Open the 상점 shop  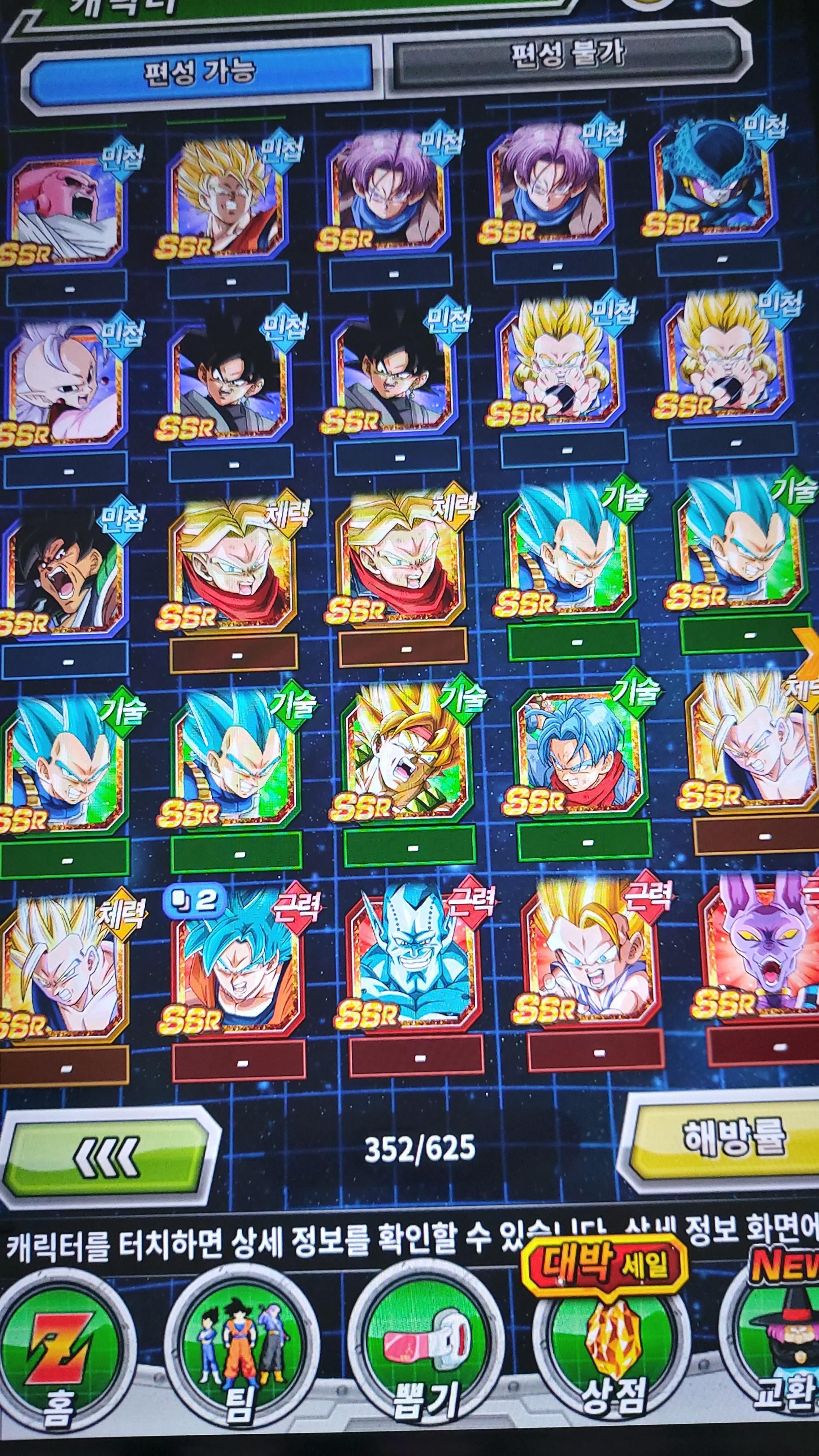tap(610, 1351)
